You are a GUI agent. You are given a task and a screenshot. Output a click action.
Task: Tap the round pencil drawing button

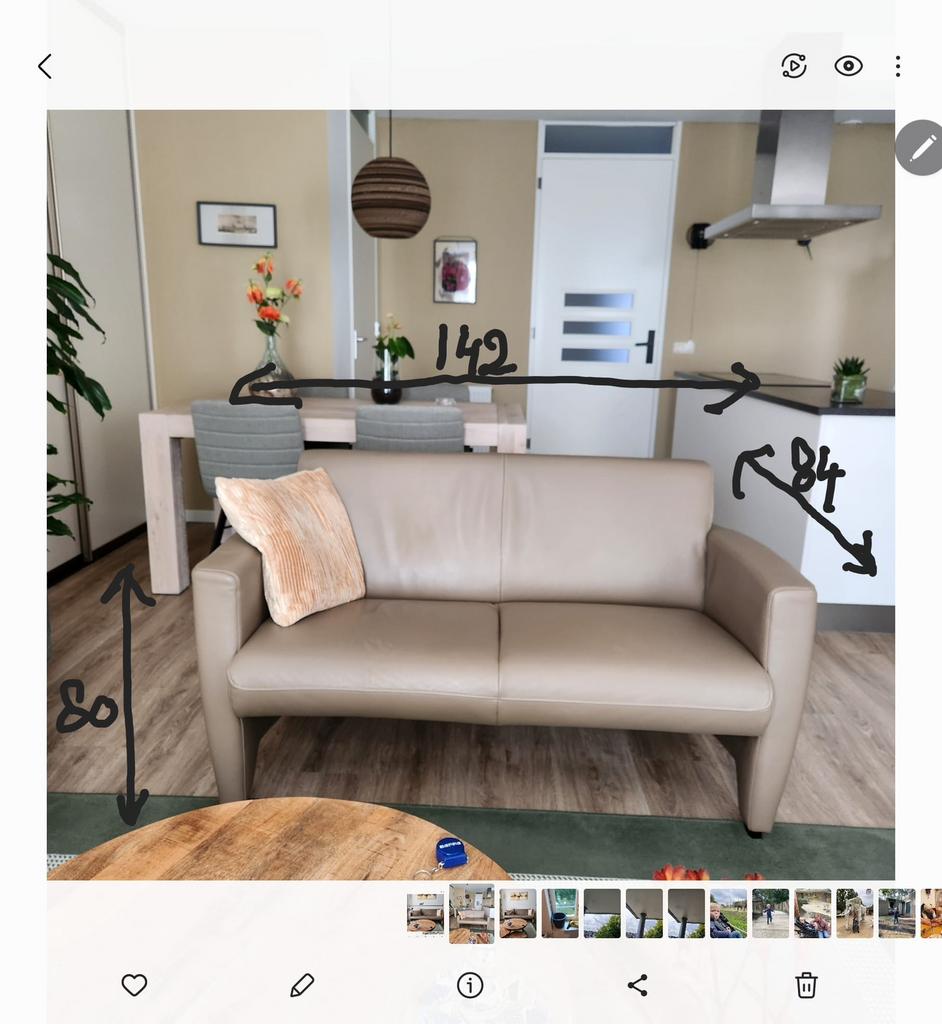coord(921,148)
